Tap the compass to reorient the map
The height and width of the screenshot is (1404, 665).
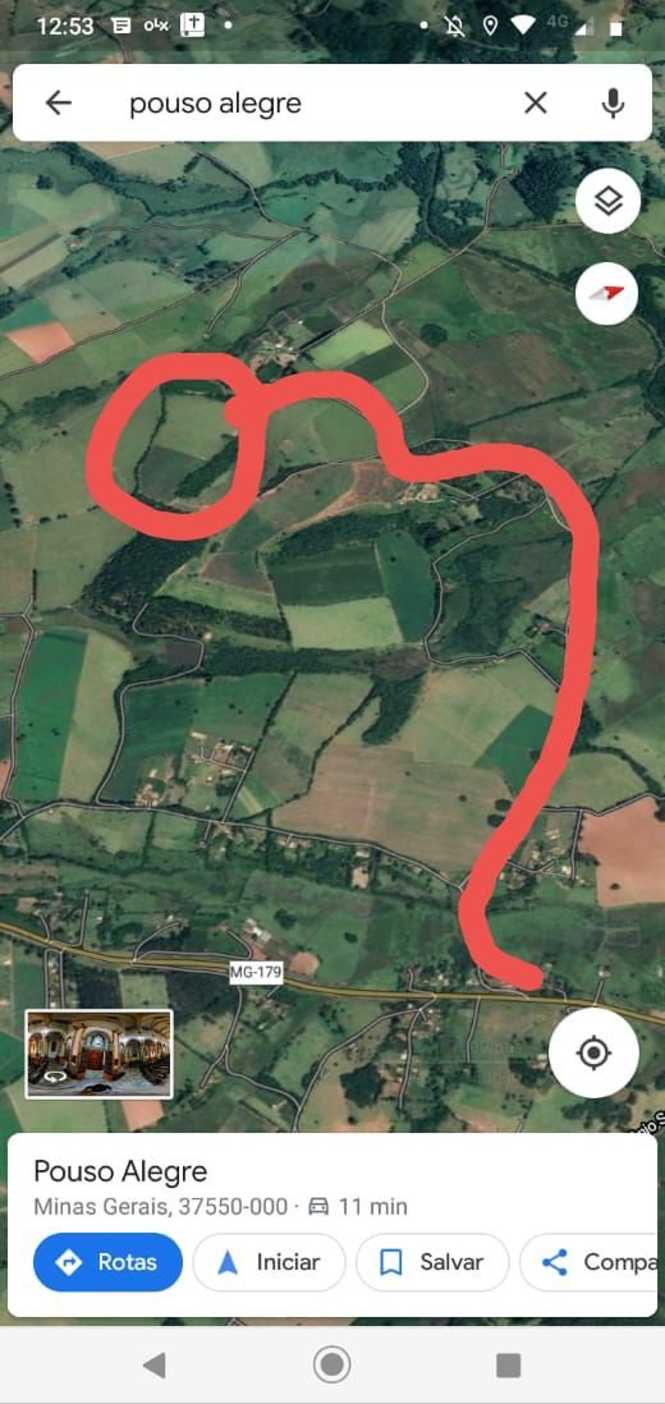(607, 293)
